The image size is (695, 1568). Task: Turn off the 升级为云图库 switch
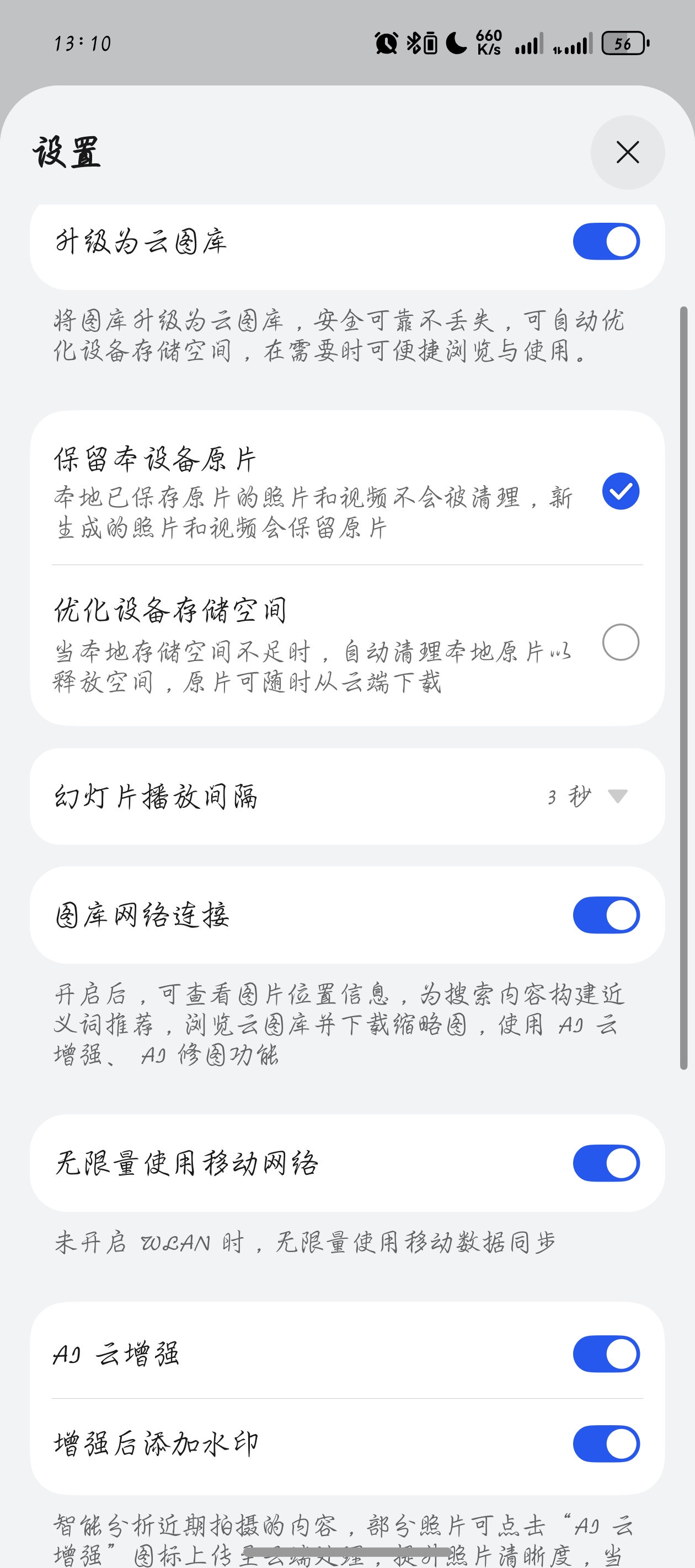tap(606, 241)
